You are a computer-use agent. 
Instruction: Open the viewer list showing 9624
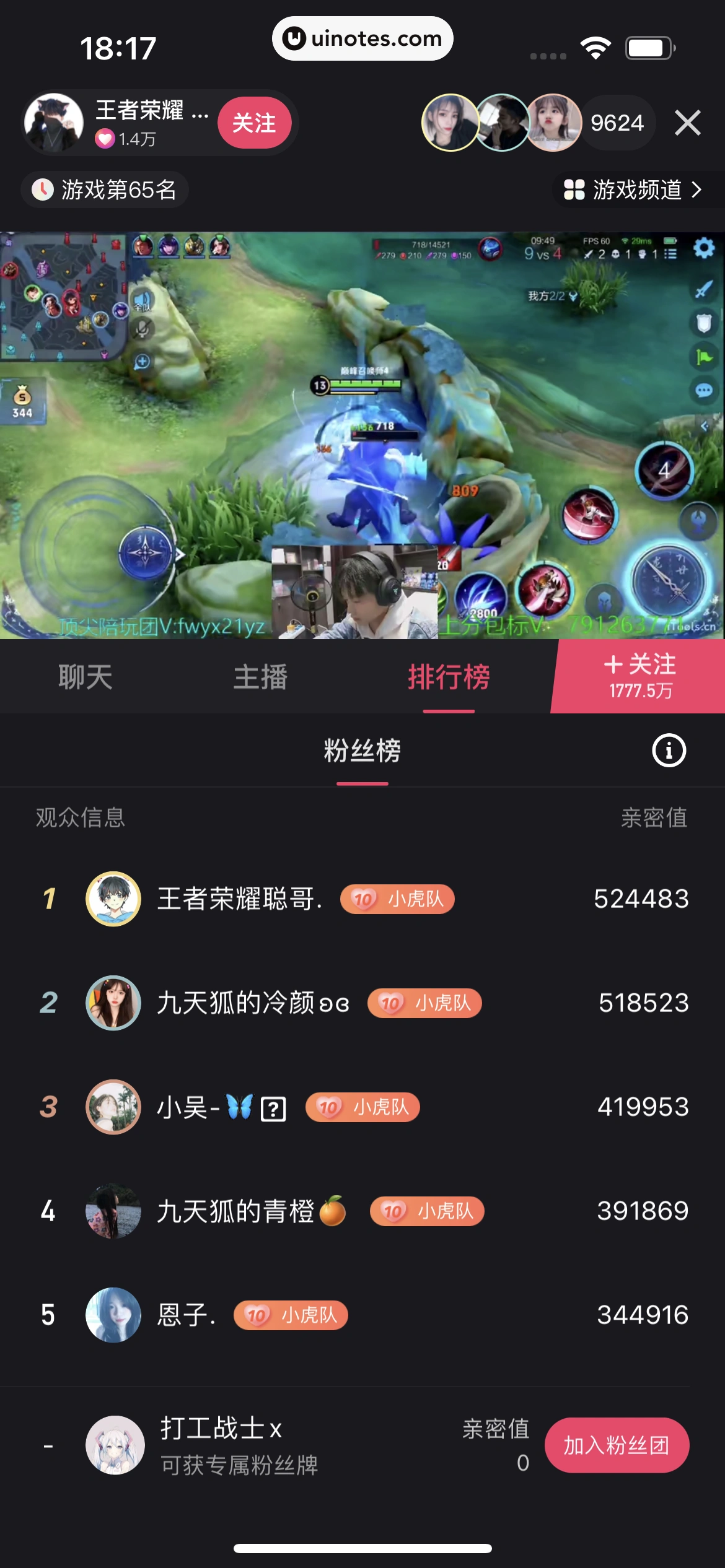point(617,123)
